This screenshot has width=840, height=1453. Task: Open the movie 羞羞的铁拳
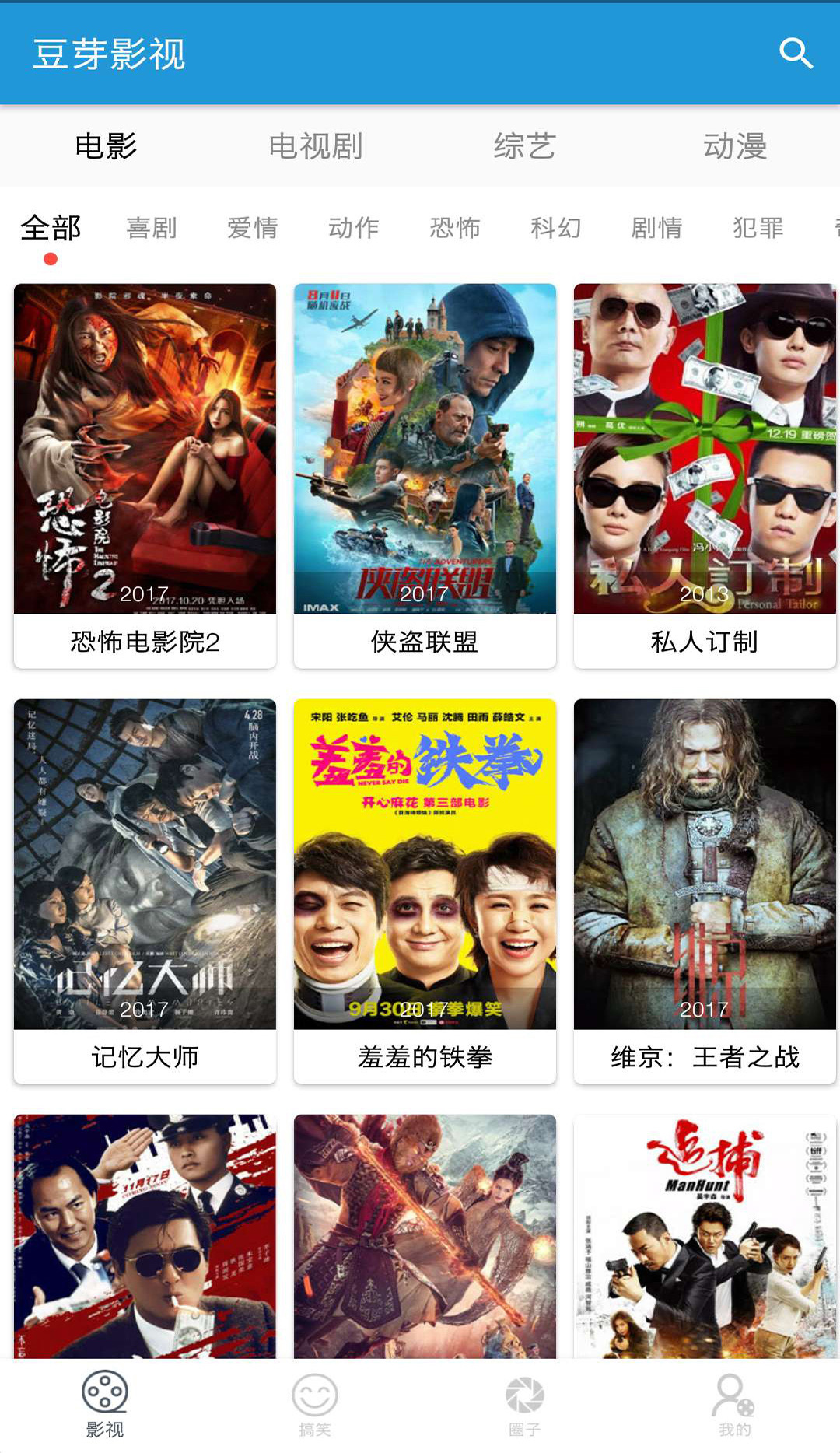425,891
